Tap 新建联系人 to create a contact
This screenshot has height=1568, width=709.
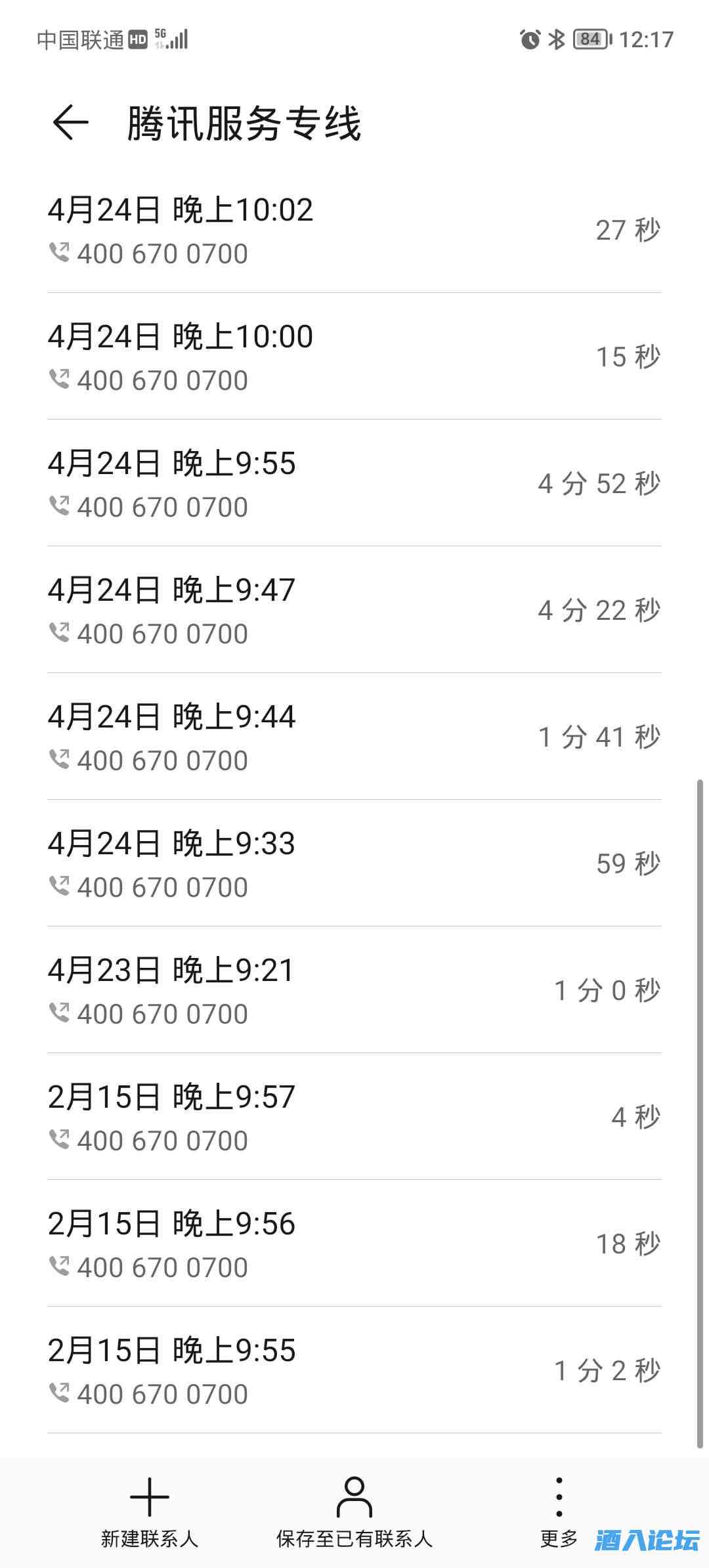click(150, 1510)
